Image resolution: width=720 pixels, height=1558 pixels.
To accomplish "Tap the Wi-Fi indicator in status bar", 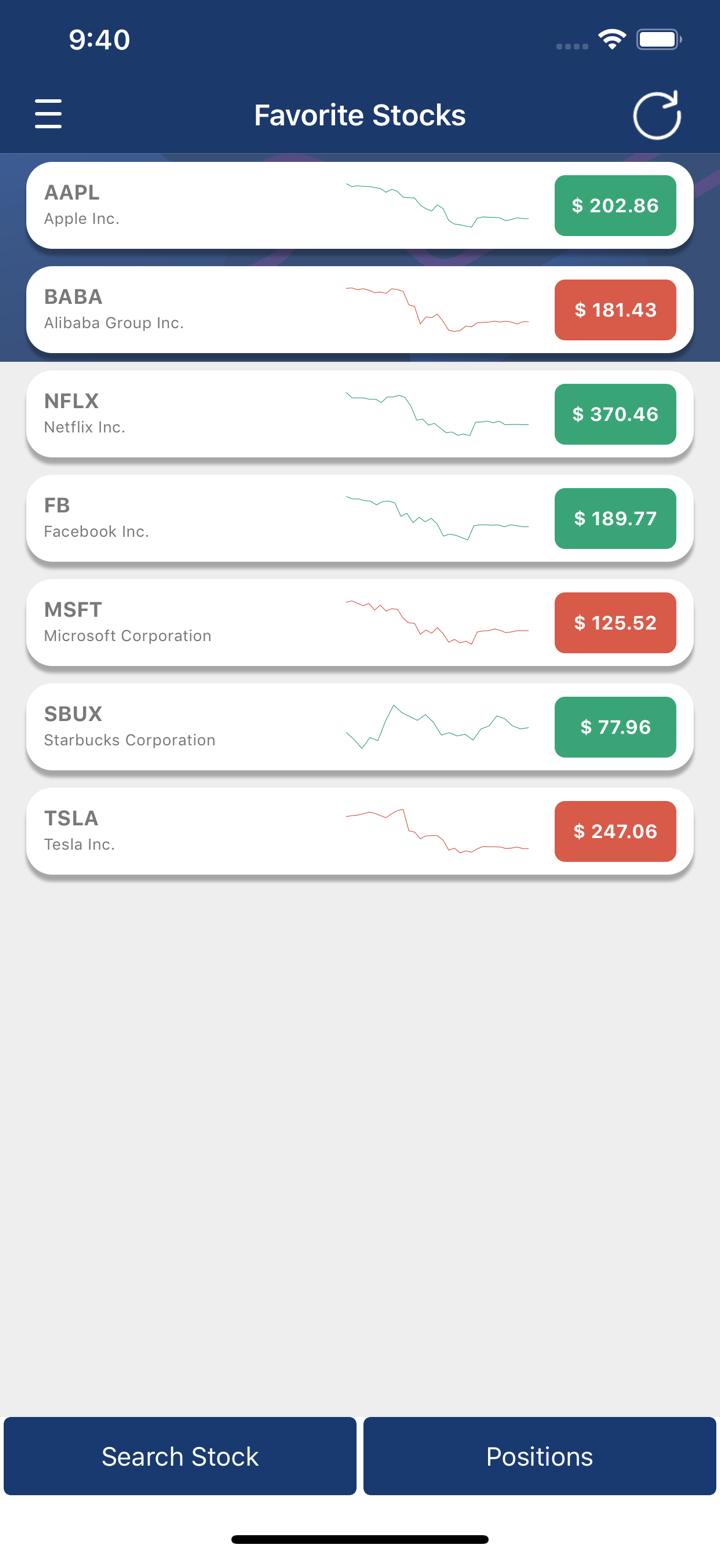I will pyautogui.click(x=612, y=38).
